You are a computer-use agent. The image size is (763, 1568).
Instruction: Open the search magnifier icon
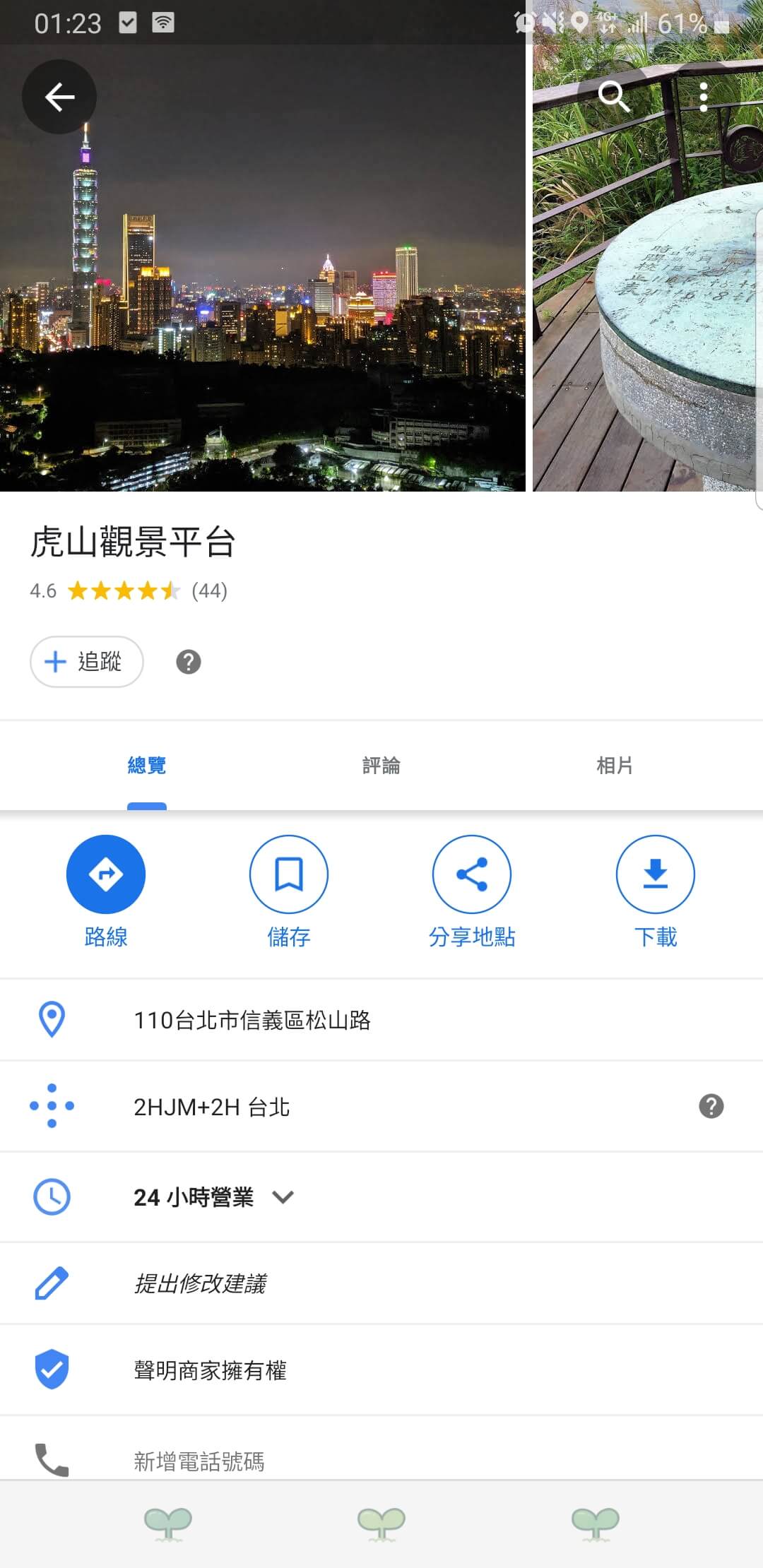tap(613, 96)
